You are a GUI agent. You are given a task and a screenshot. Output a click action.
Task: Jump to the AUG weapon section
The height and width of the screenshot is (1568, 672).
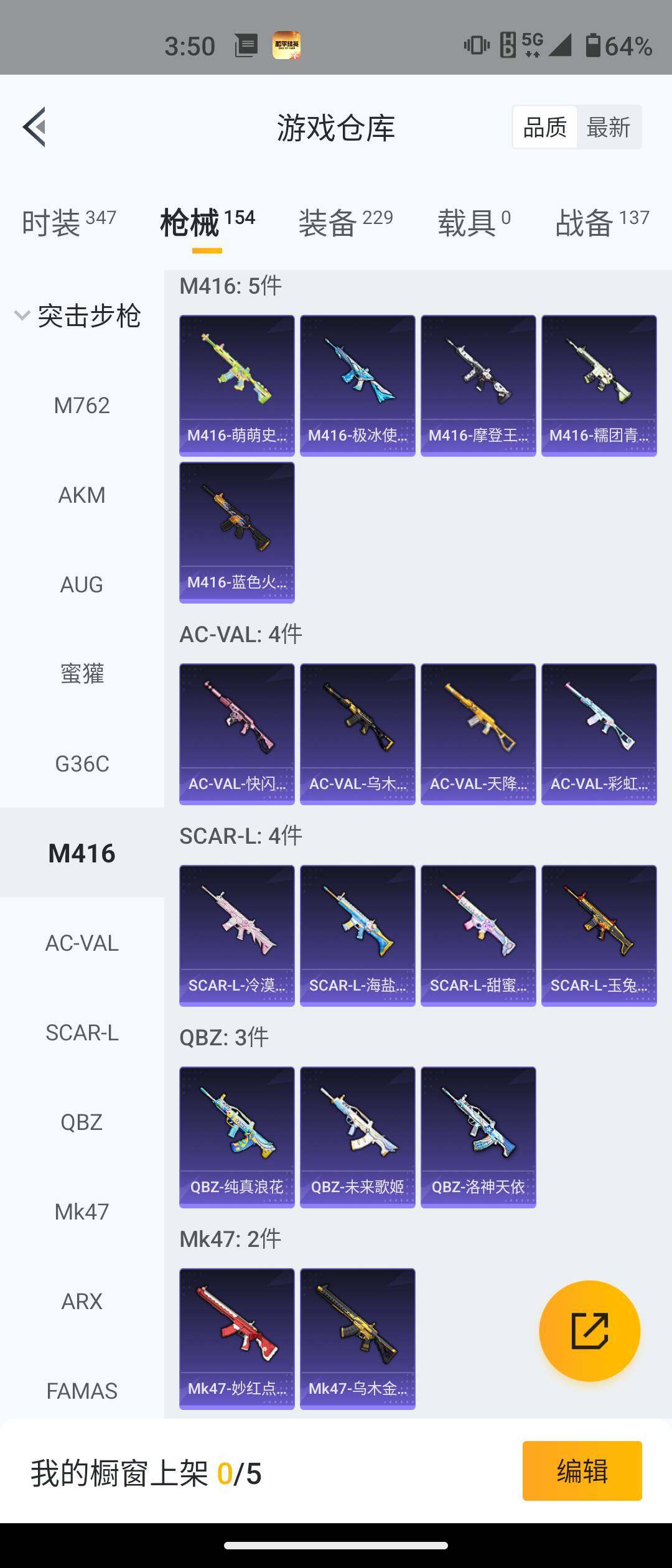point(82,584)
